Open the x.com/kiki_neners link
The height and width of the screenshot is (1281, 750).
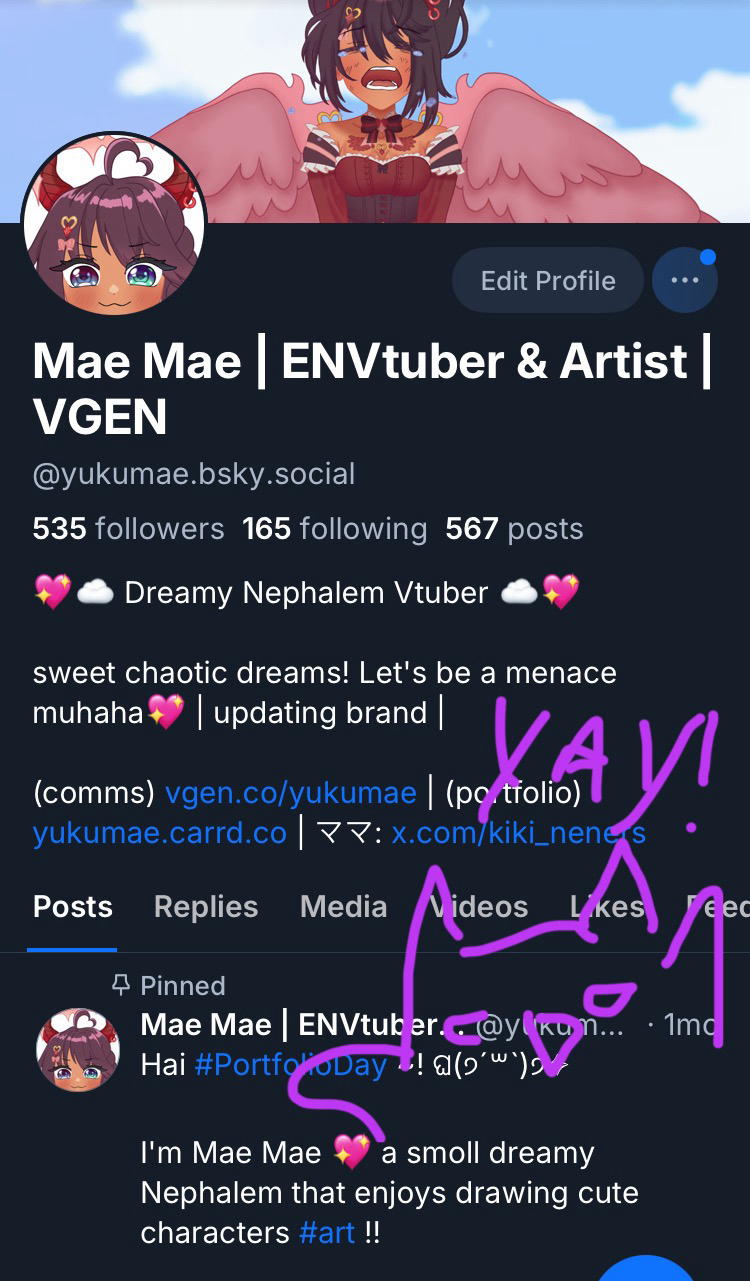pos(518,833)
